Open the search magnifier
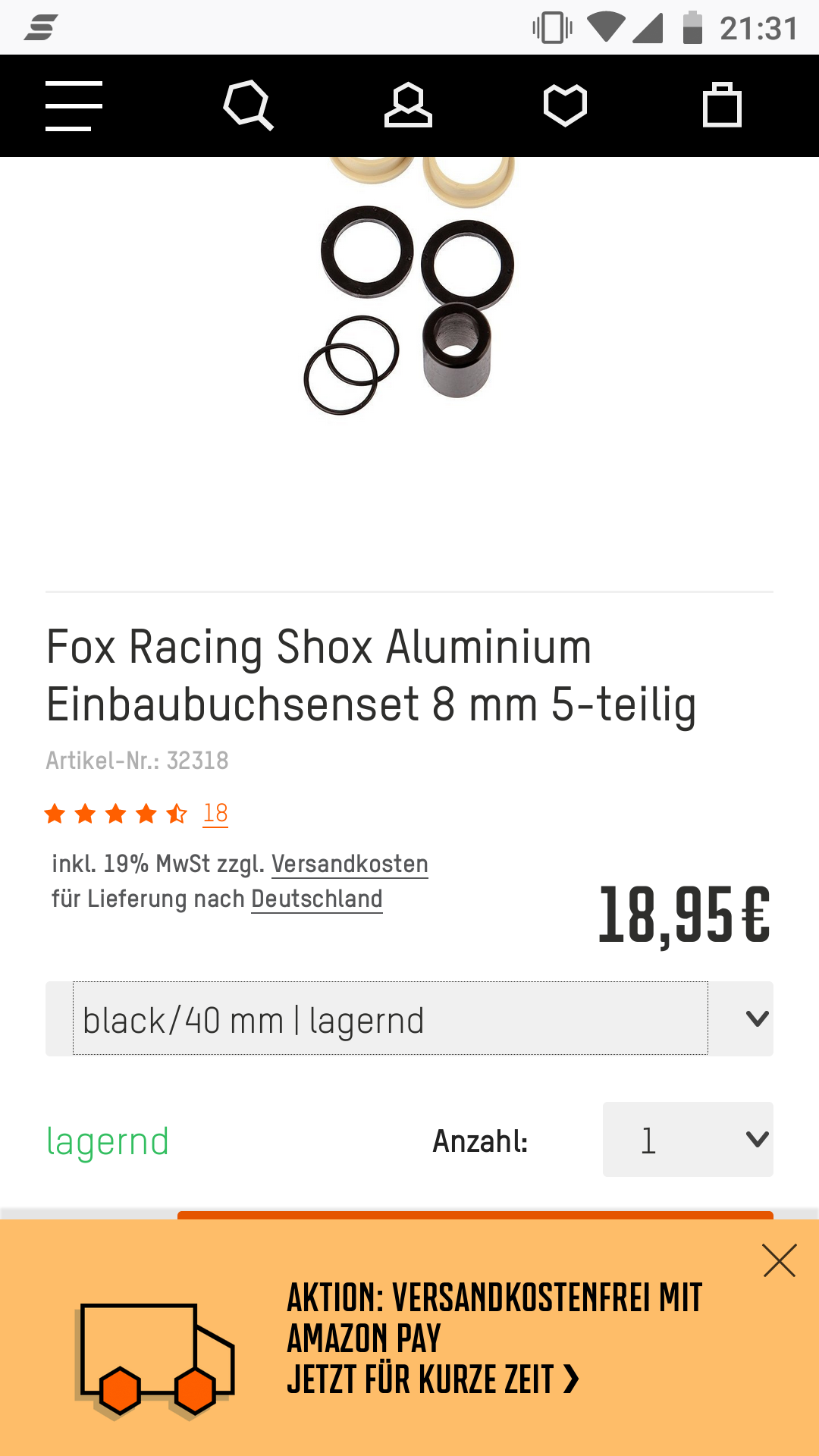819x1456 pixels. (249, 105)
